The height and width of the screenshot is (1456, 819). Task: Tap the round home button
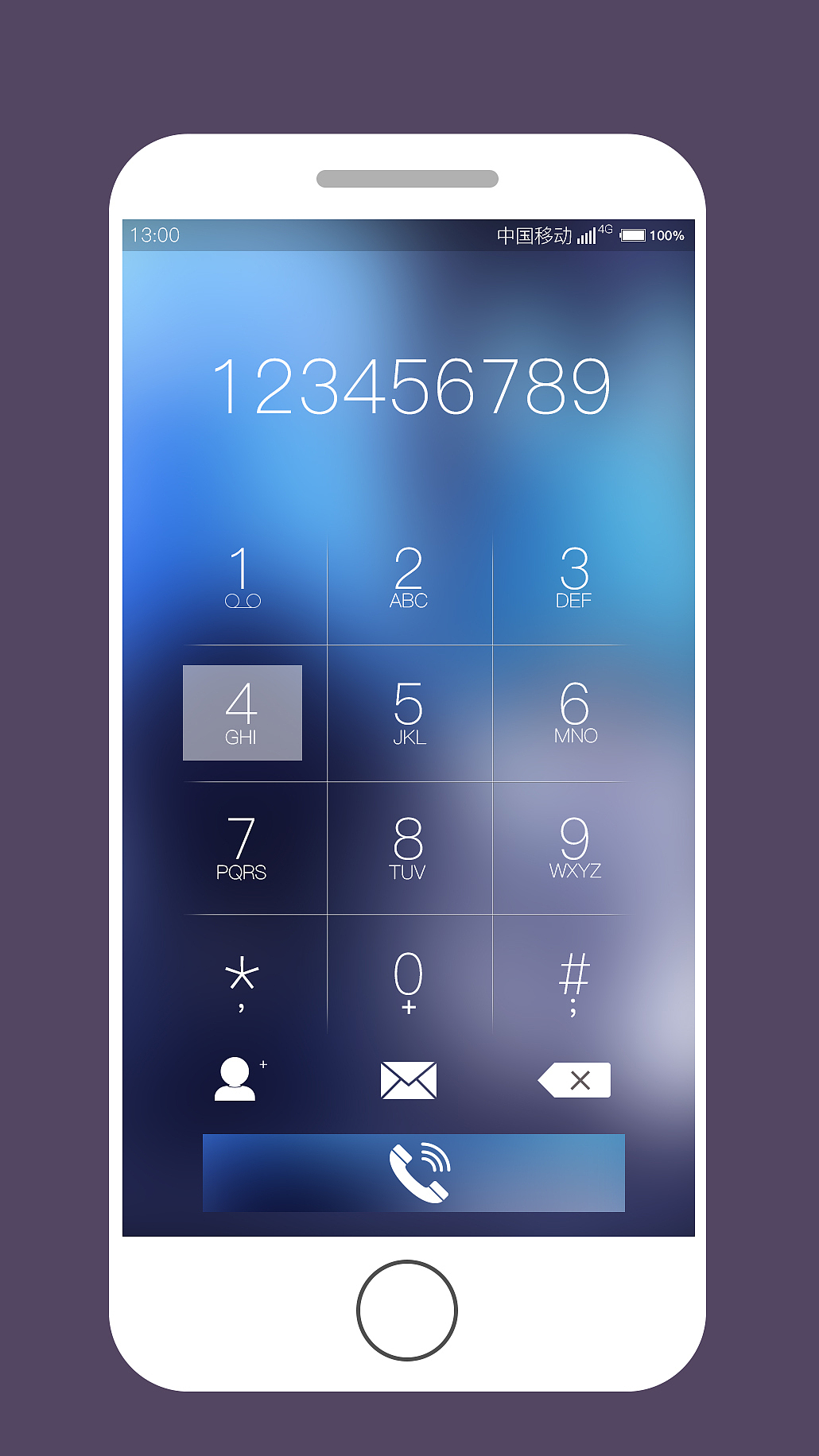[x=407, y=1311]
